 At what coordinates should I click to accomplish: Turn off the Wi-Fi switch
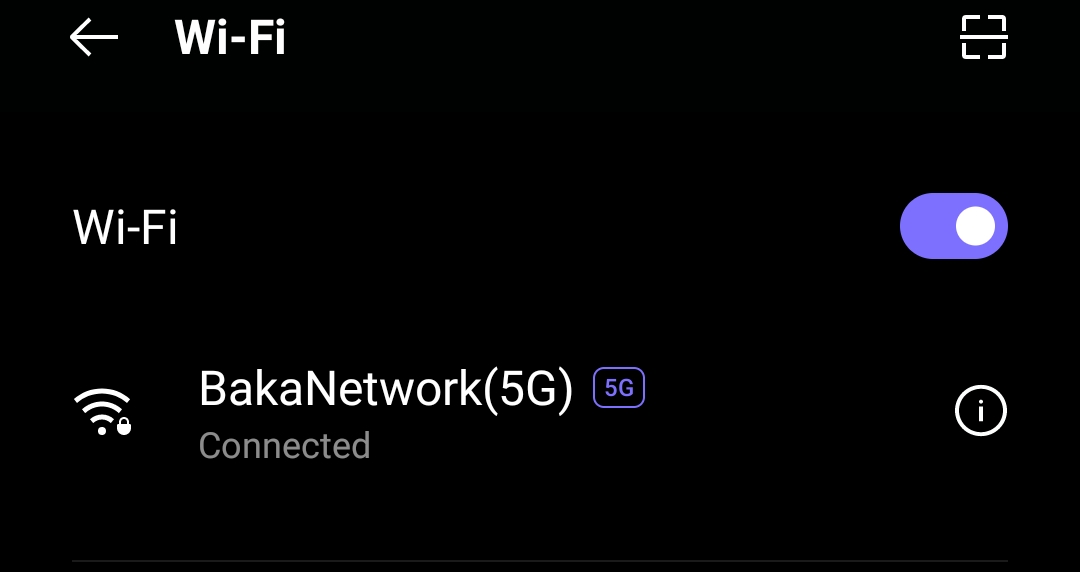pyautogui.click(x=953, y=226)
